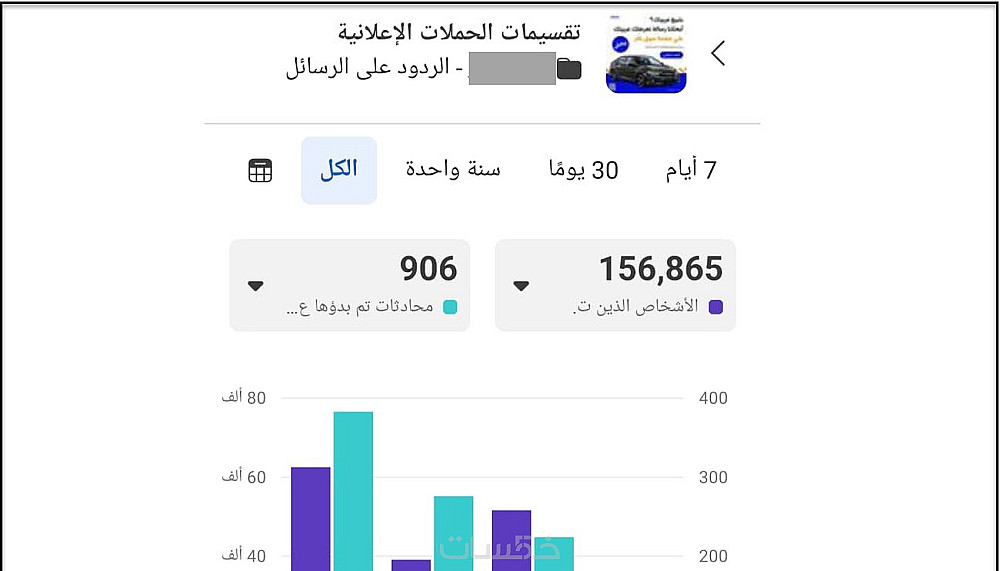Select the سنة واحدة time range
1000x571 pixels.
pyautogui.click(x=453, y=169)
